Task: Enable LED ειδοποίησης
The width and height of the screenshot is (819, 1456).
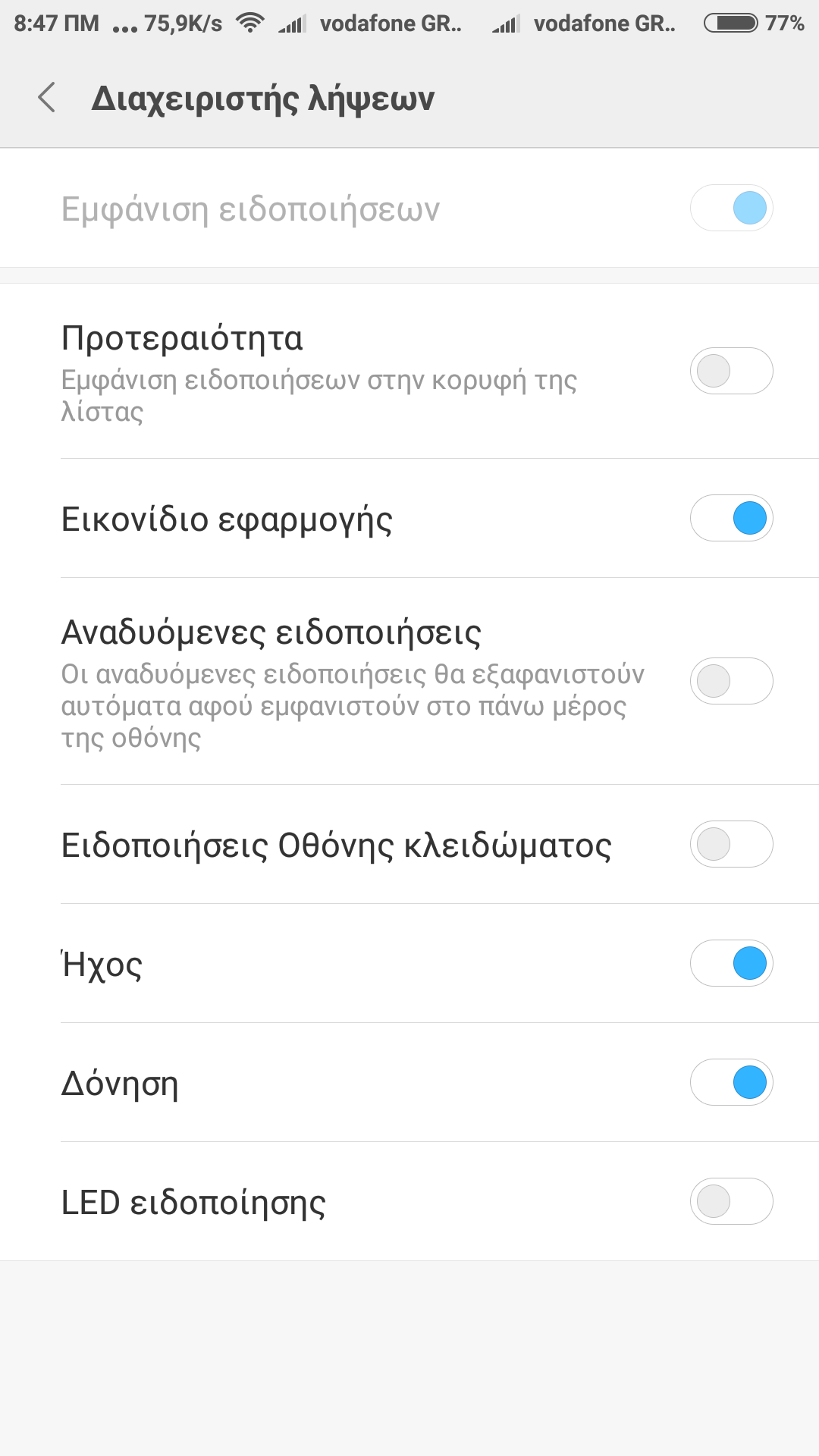Action: [x=731, y=1201]
